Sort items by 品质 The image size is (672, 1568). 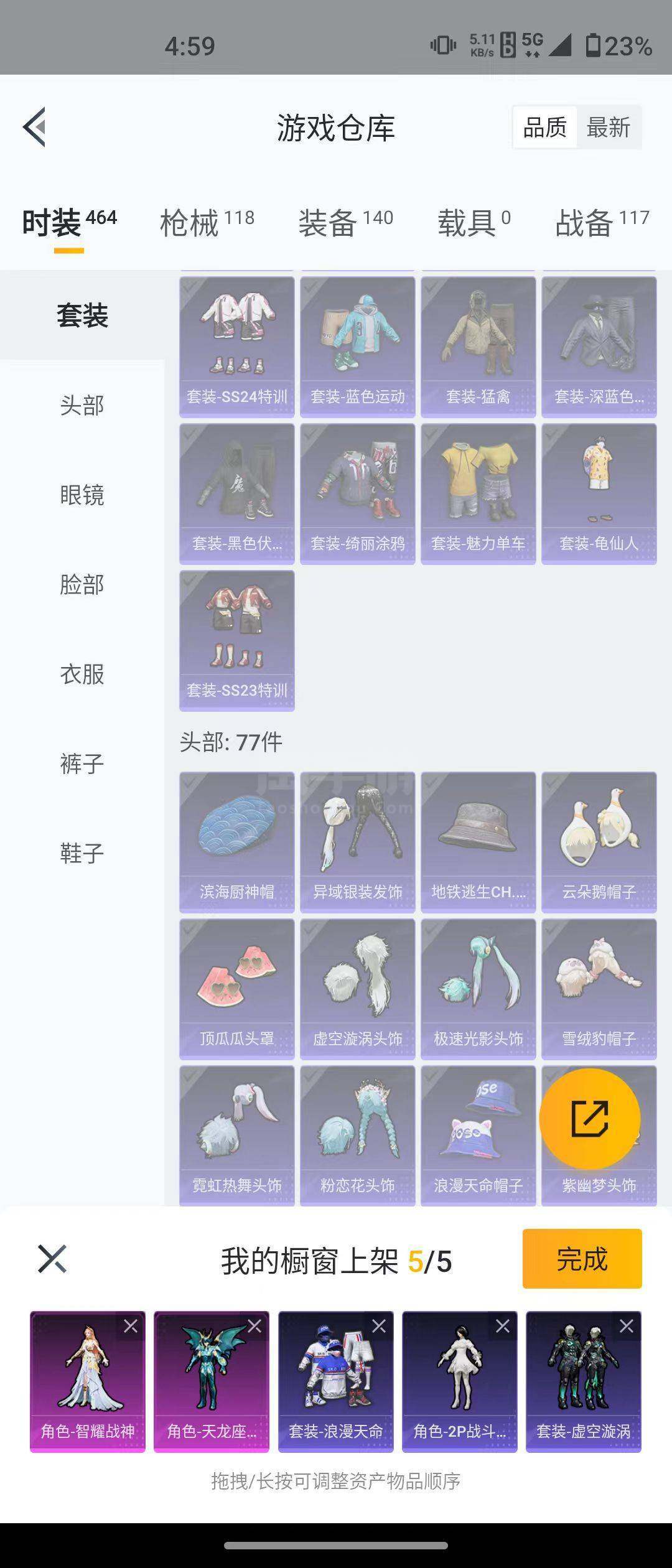click(544, 128)
